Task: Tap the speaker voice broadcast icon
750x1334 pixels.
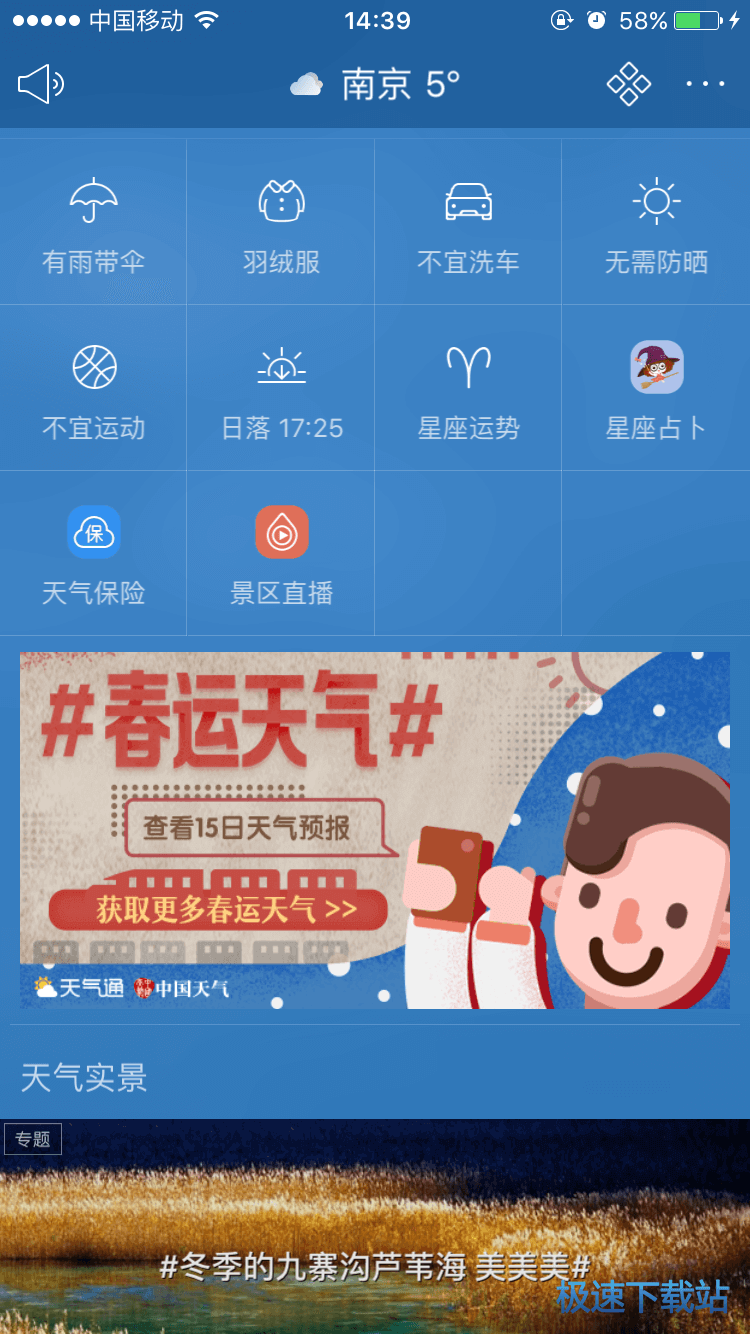Action: point(41,84)
